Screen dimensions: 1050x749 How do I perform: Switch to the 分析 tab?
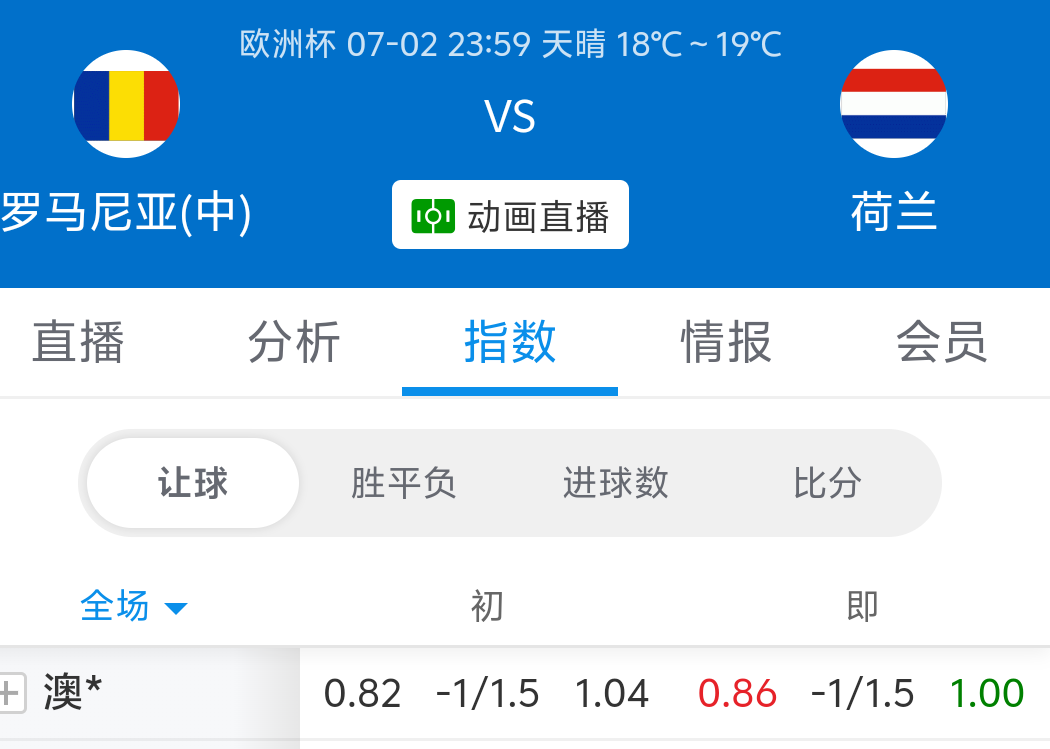point(294,343)
